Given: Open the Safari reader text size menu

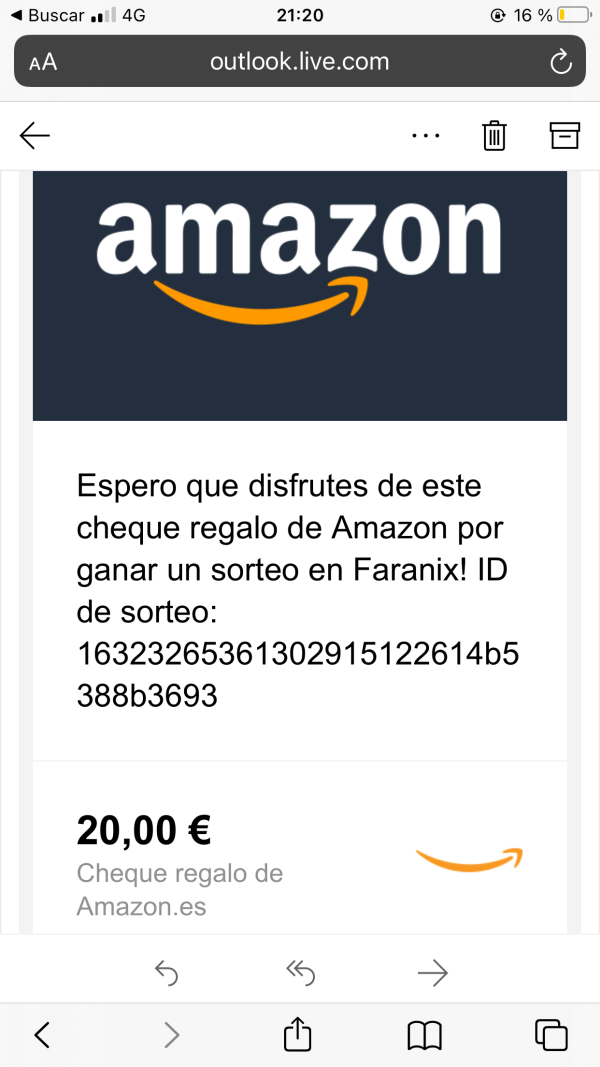Looking at the screenshot, I should coord(43,62).
